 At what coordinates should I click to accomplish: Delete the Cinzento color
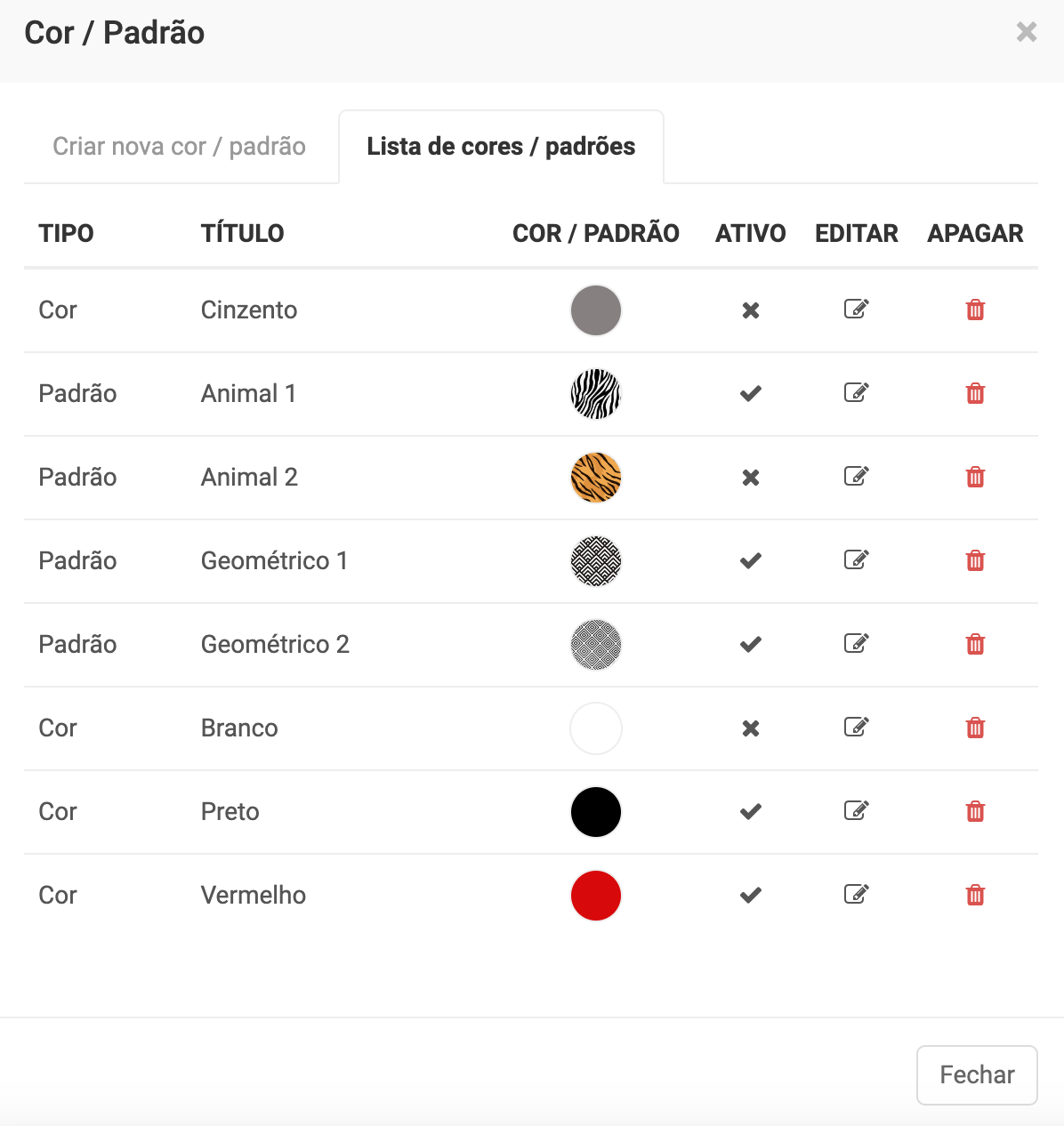pyautogui.click(x=975, y=310)
